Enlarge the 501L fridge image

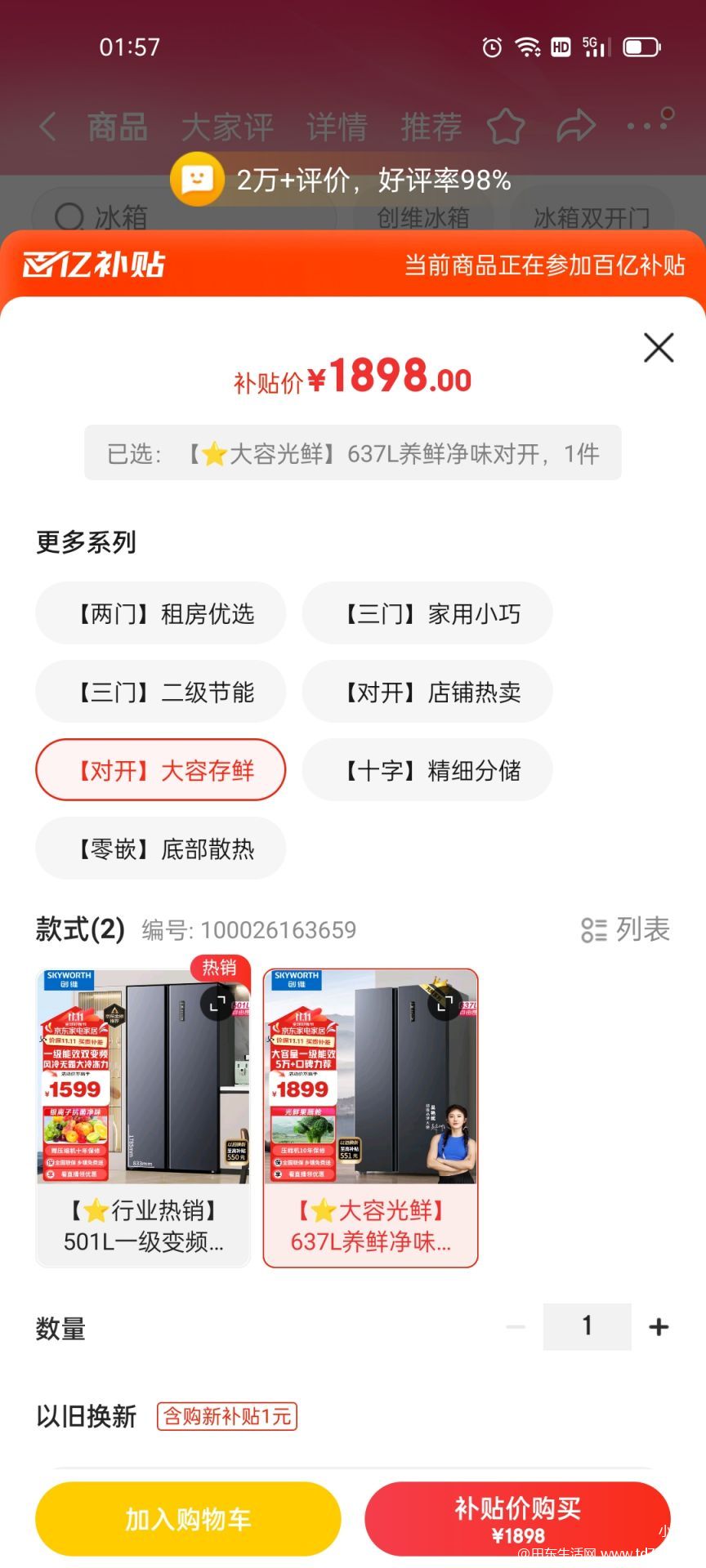coord(217,1004)
